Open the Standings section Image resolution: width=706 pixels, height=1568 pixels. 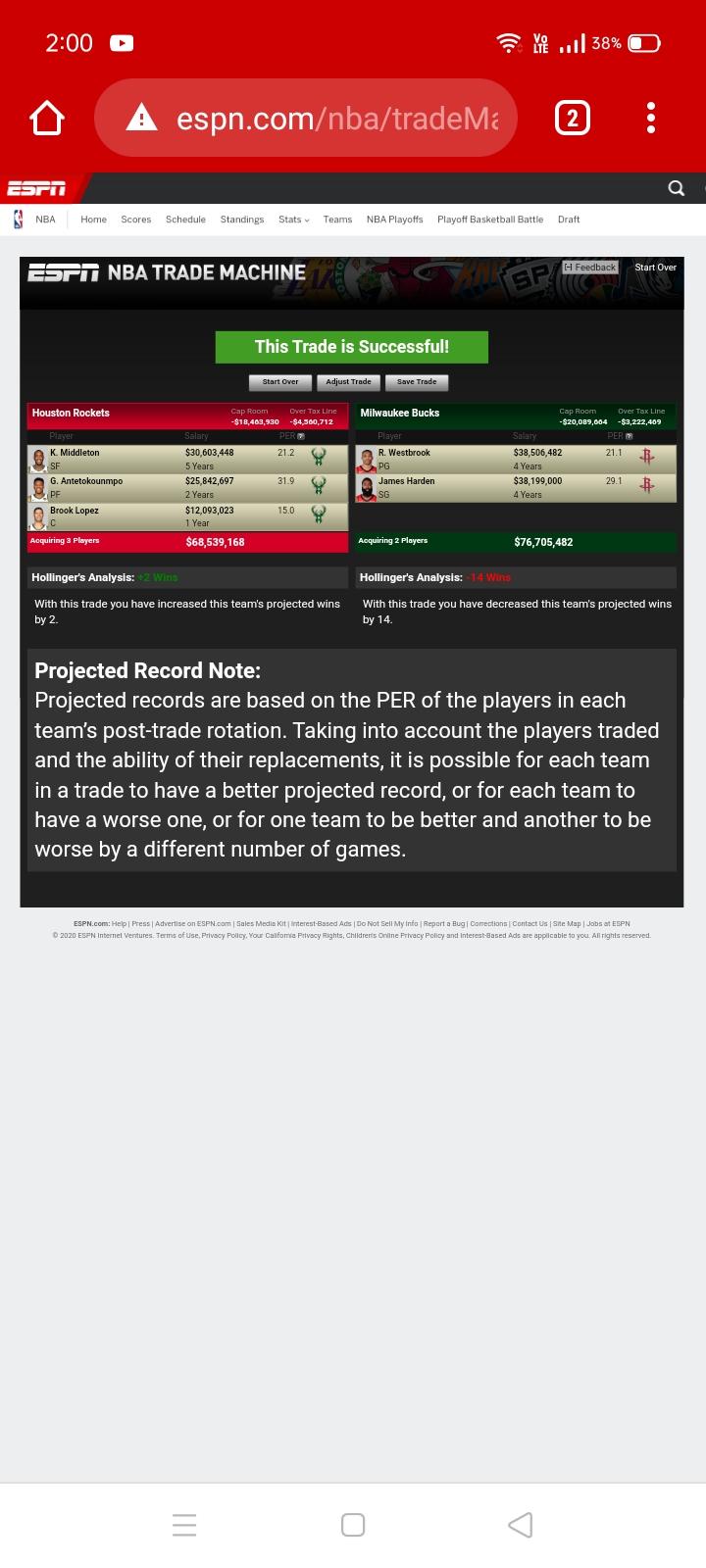tap(242, 220)
